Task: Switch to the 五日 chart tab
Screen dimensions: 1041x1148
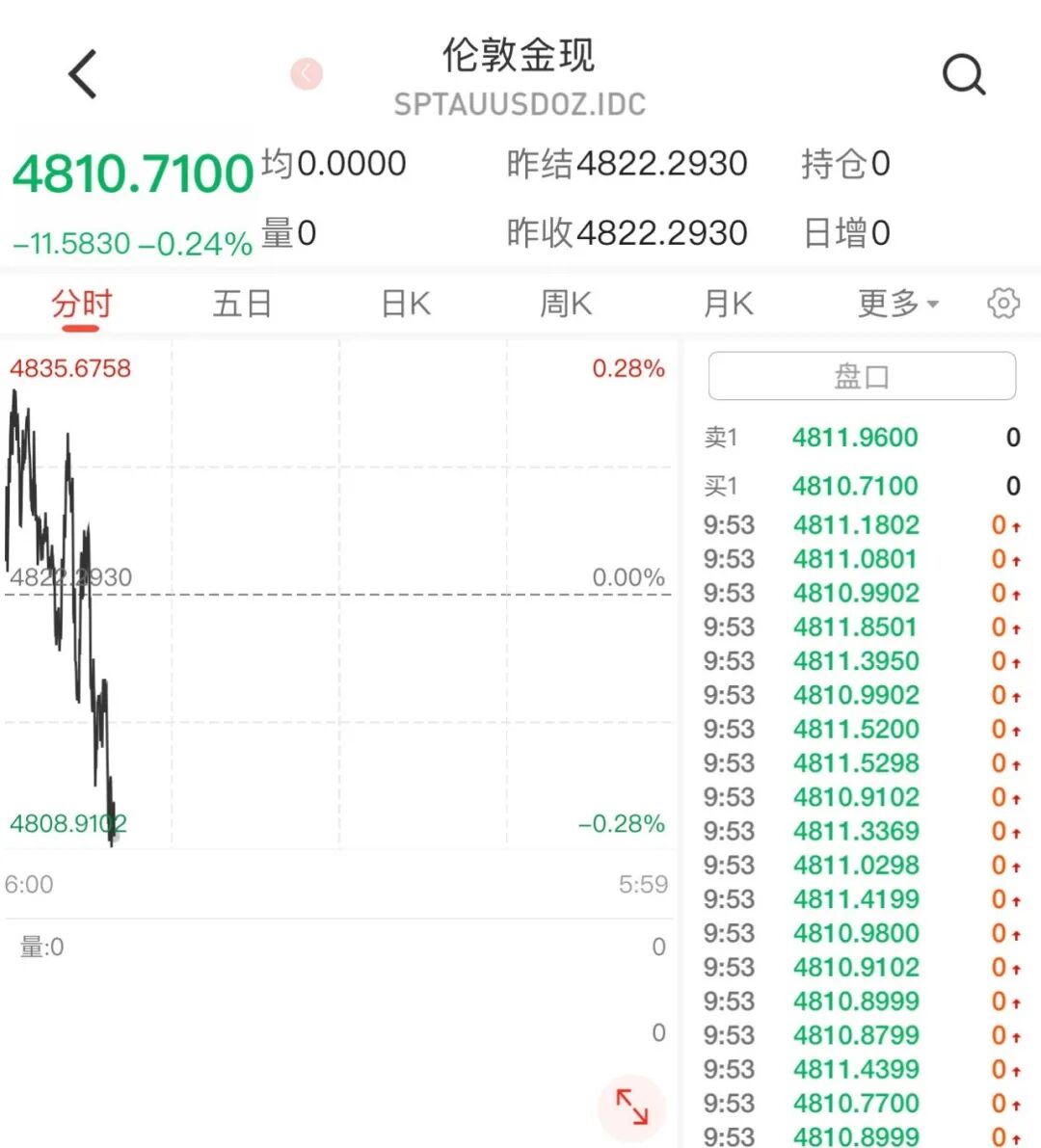Action: pyautogui.click(x=242, y=305)
